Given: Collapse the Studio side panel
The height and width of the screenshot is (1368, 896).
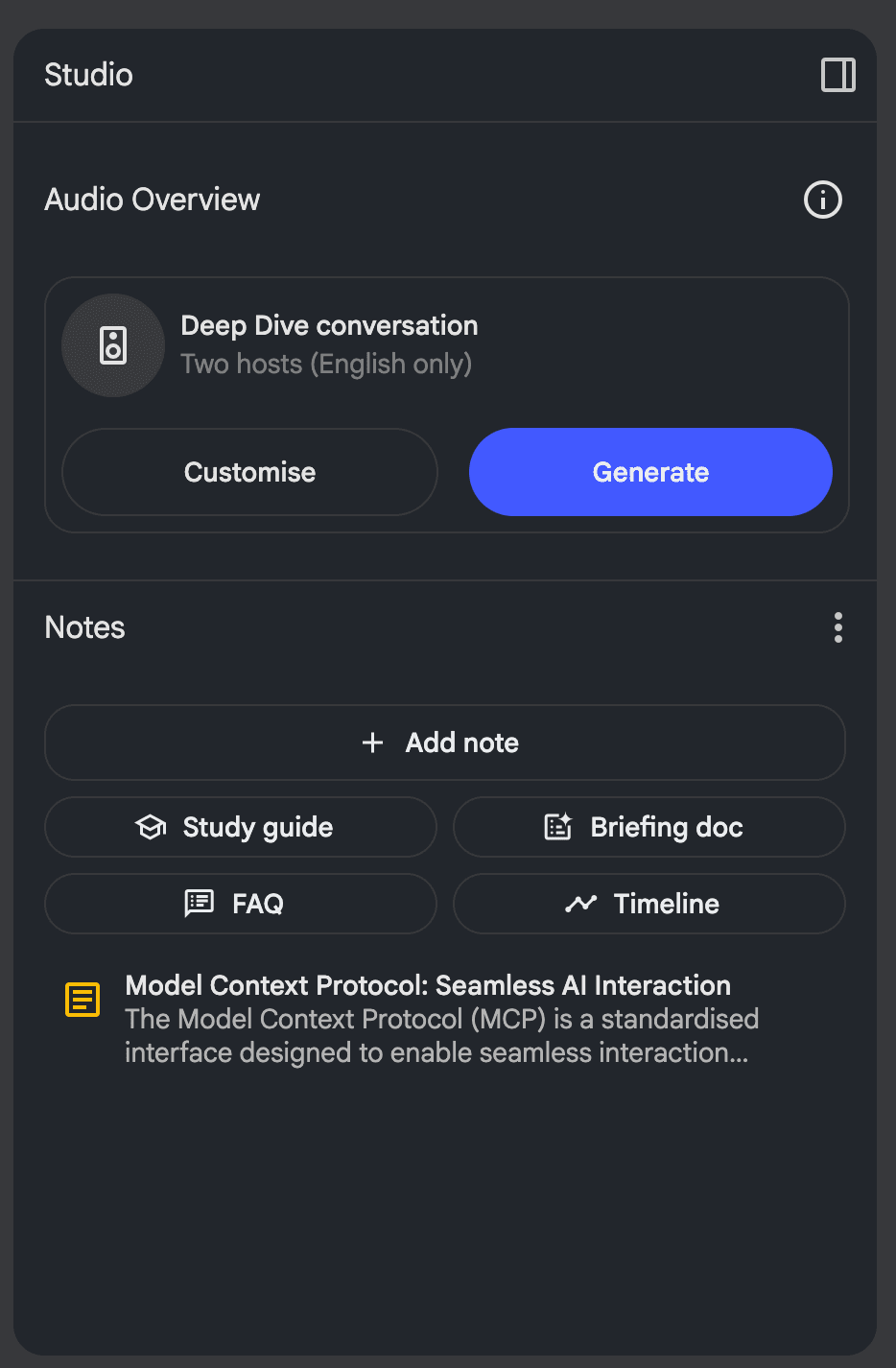Looking at the screenshot, I should tap(837, 75).
